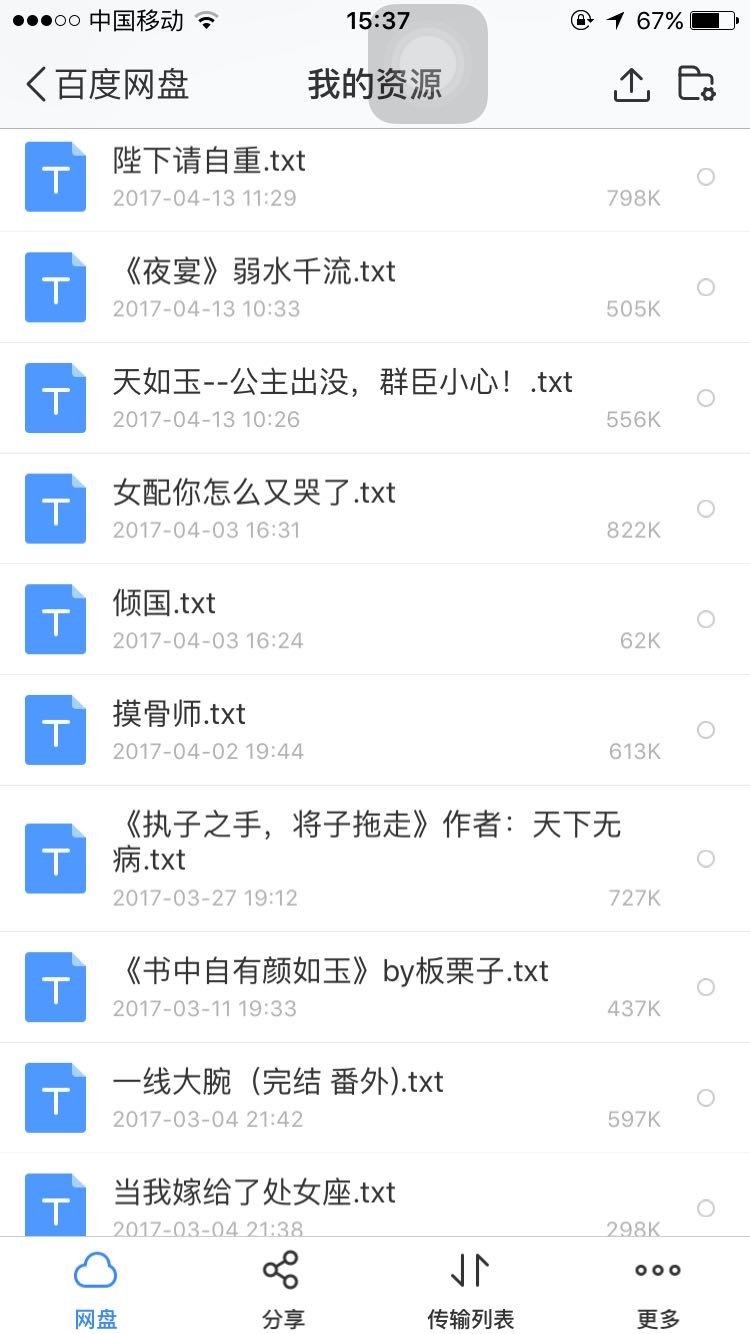Open the upload icon in the top bar
Screen dimensions: 750x1334
coord(631,85)
